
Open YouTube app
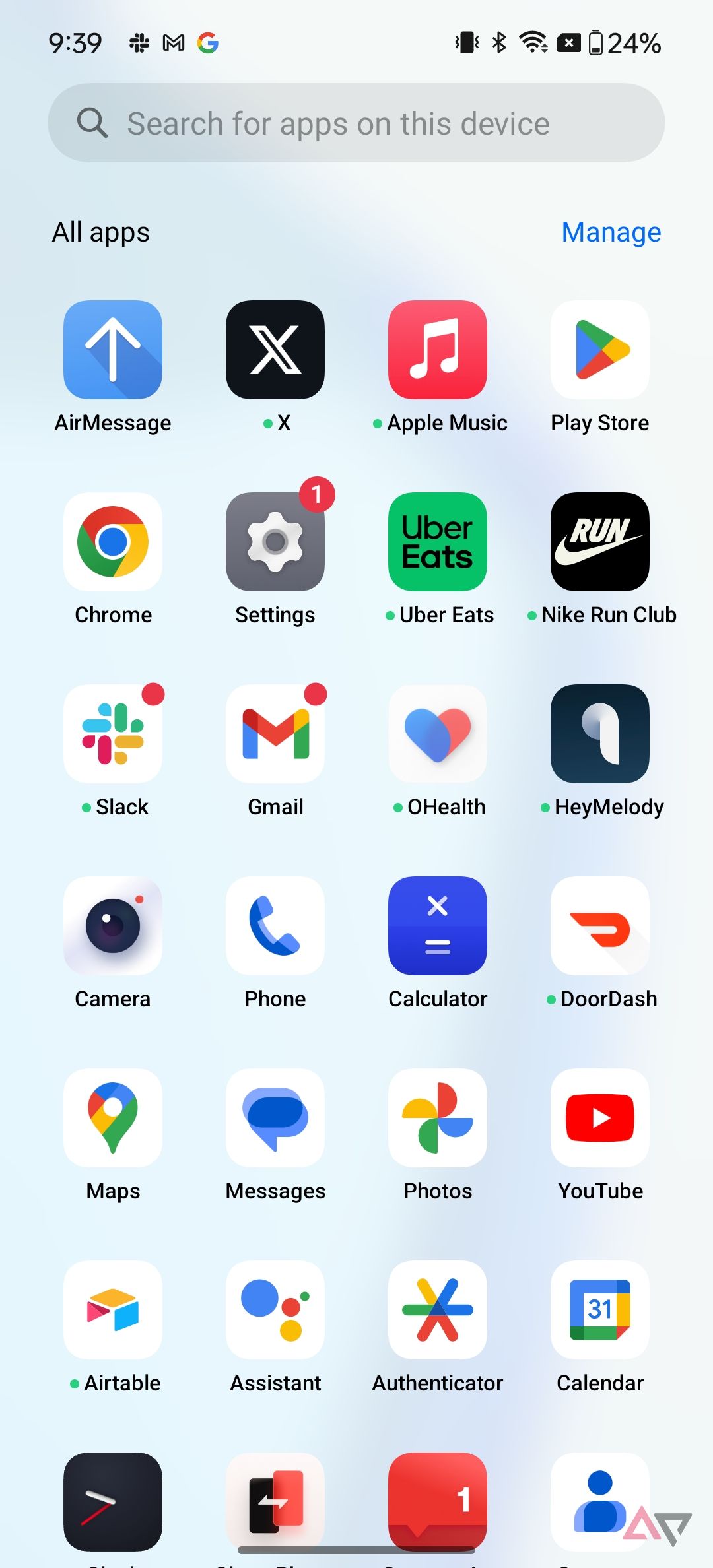click(x=600, y=1119)
